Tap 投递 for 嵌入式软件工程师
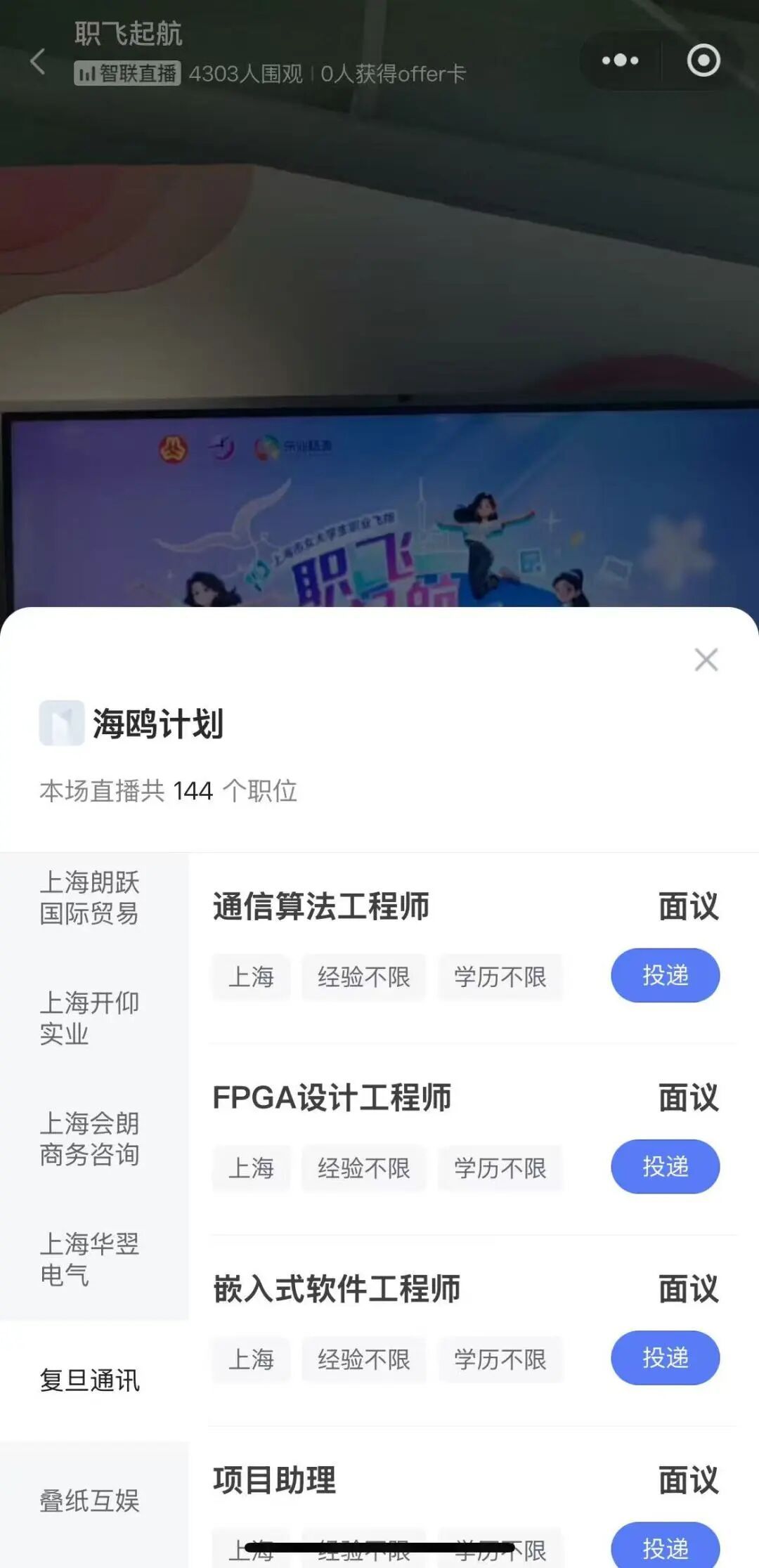This screenshot has height=1568, width=759. (665, 1358)
